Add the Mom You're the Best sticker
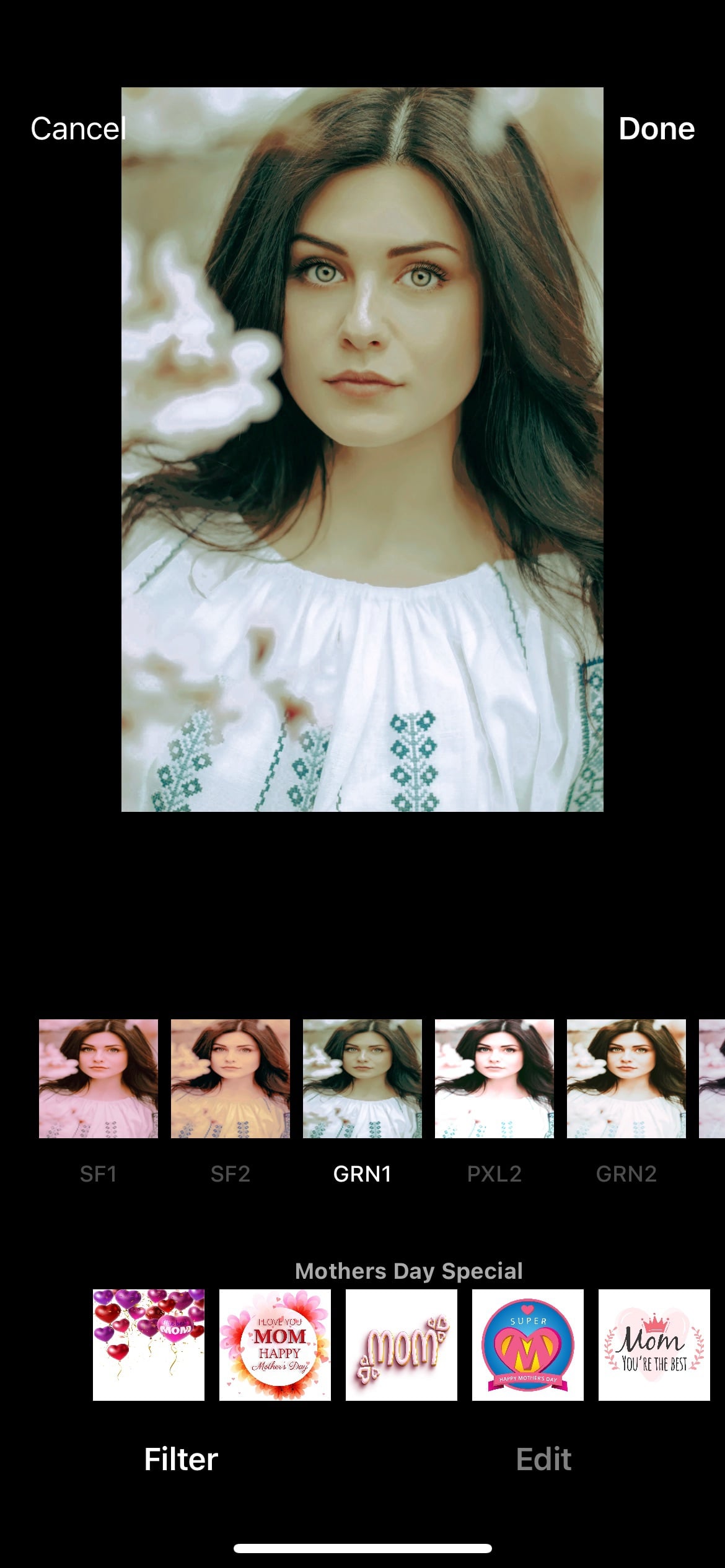The width and height of the screenshot is (725, 1568). click(x=654, y=1345)
